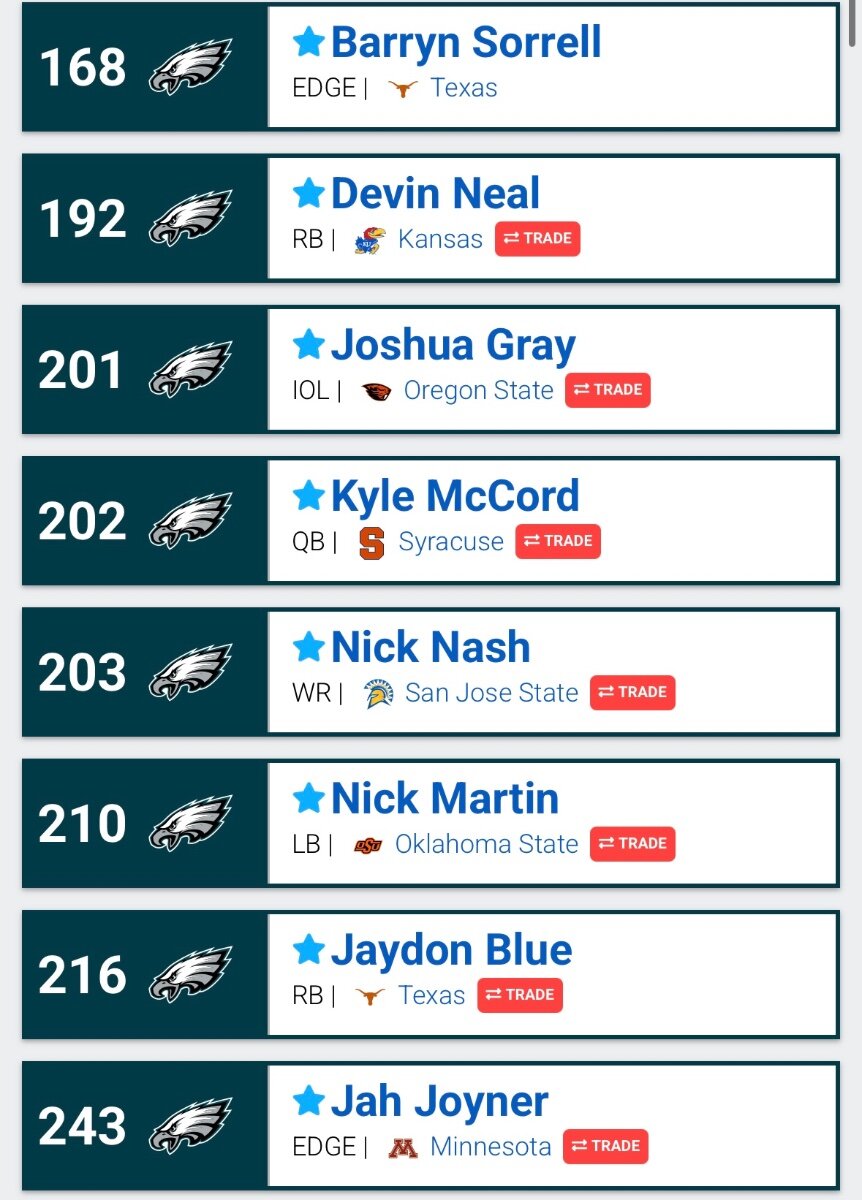Open Jah Joyner's player profile

point(439,1102)
